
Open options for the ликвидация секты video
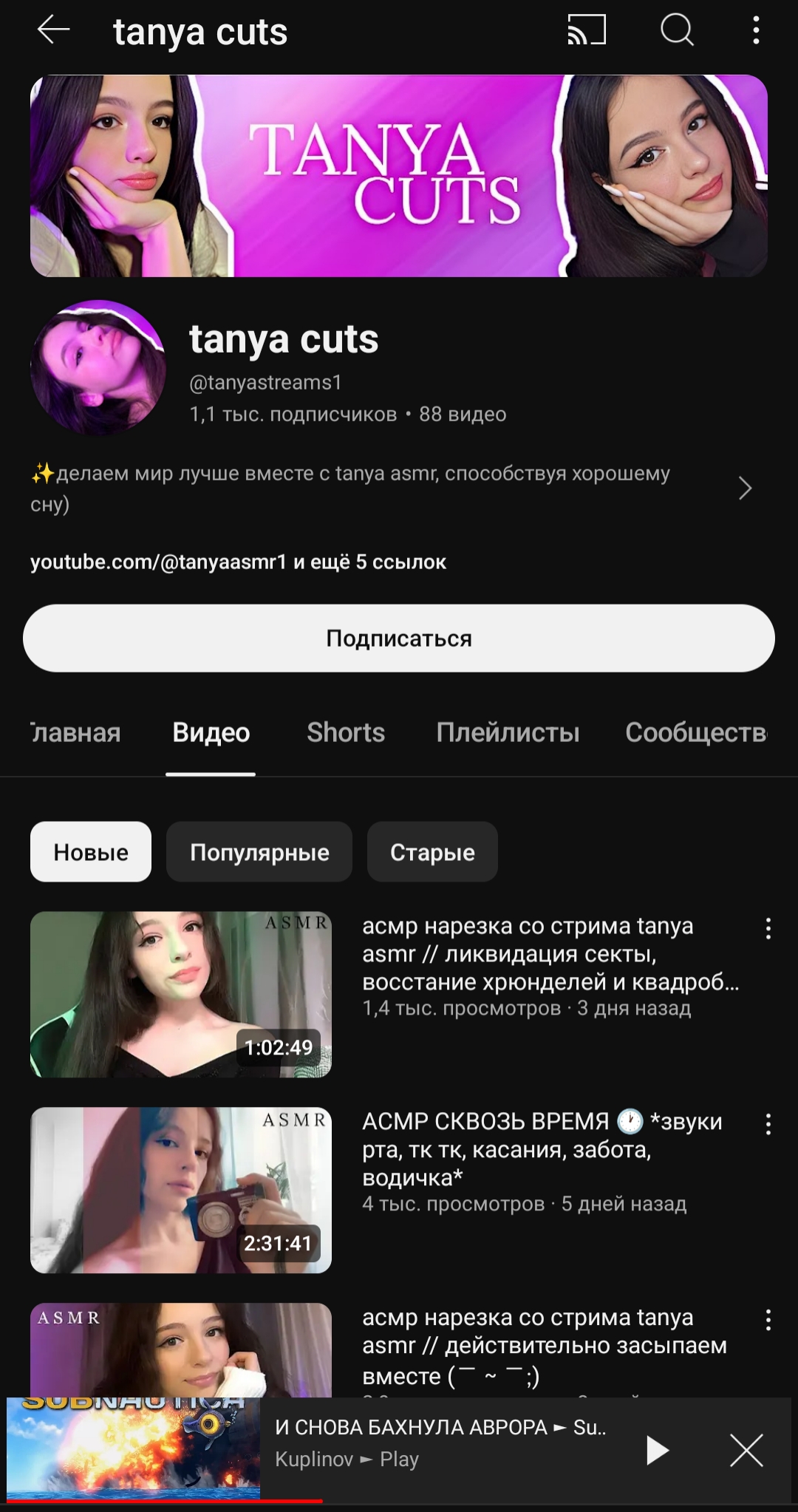768,929
